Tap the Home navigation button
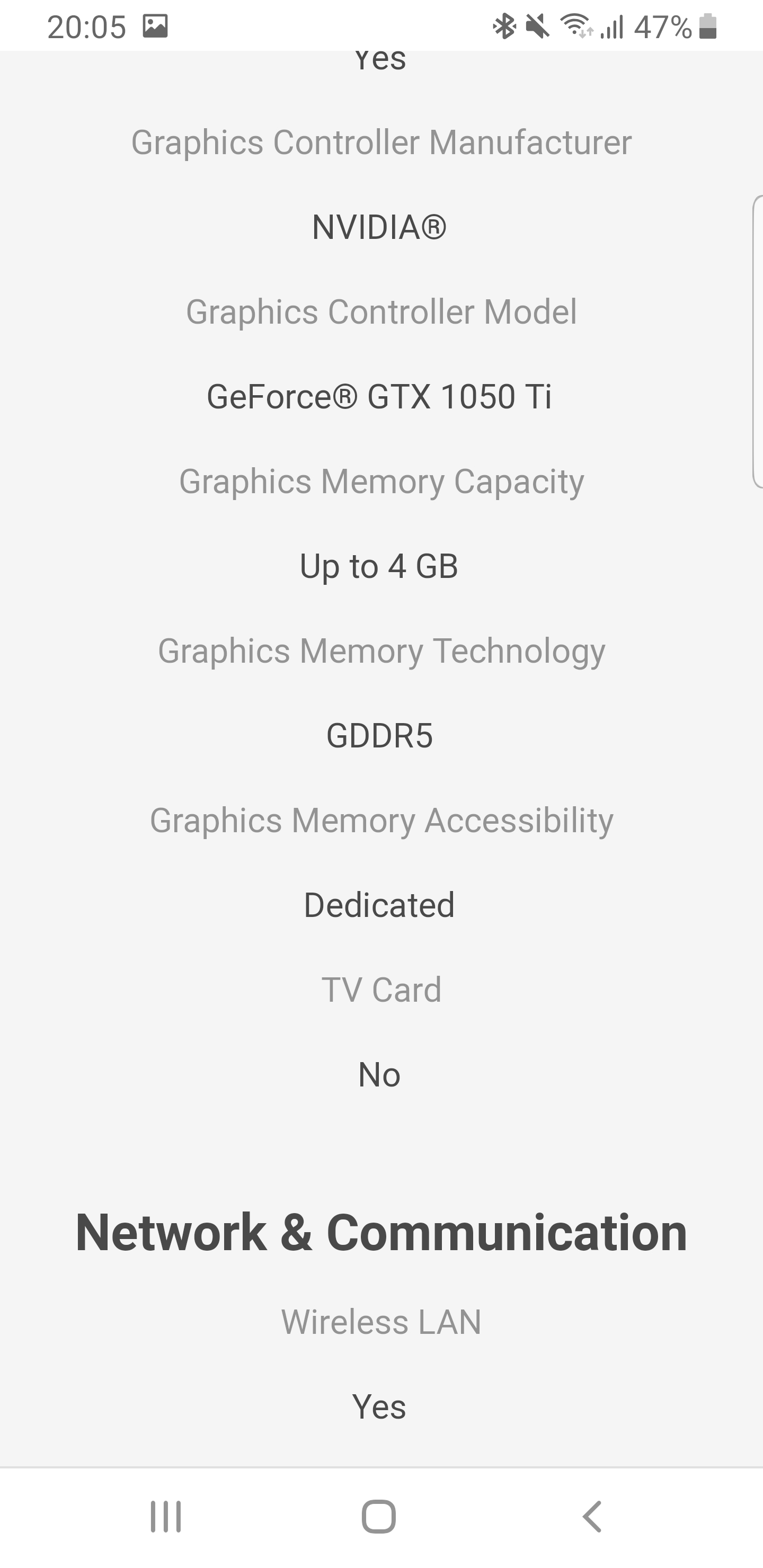This screenshot has height=1568, width=763. tap(381, 1517)
